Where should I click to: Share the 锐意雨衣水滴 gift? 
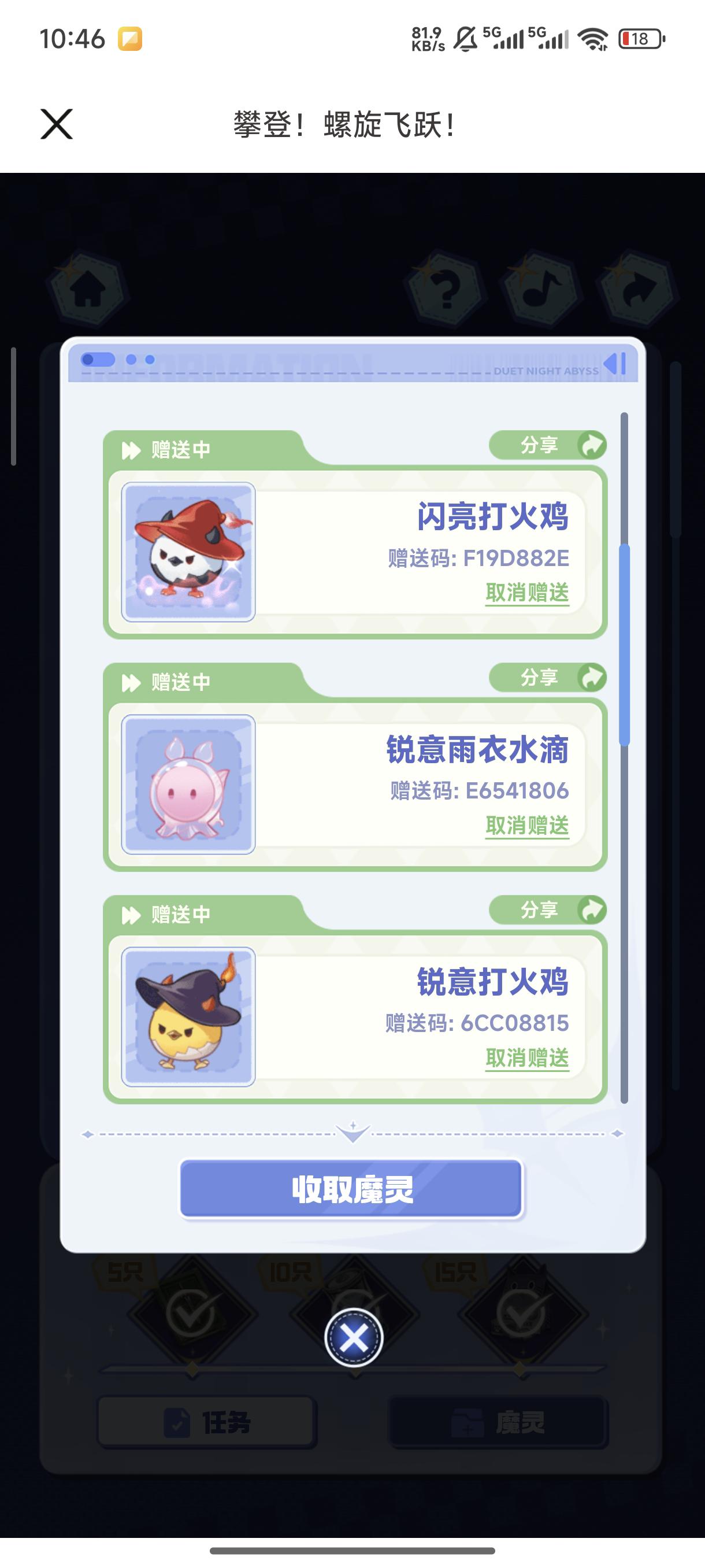547,678
